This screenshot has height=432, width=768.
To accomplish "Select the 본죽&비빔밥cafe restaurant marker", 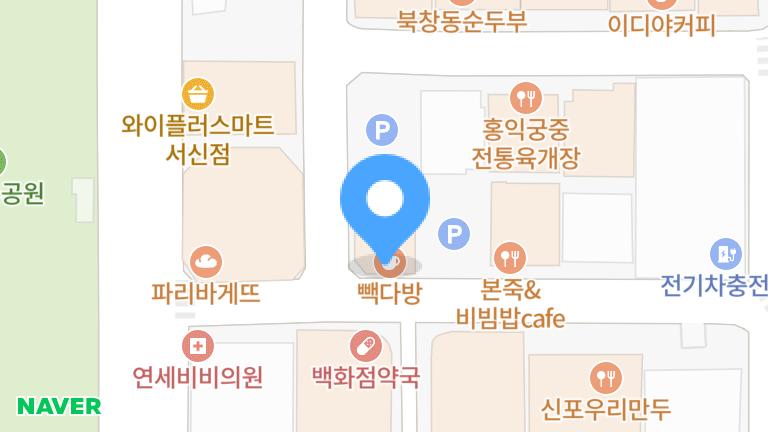I will (x=510, y=258).
